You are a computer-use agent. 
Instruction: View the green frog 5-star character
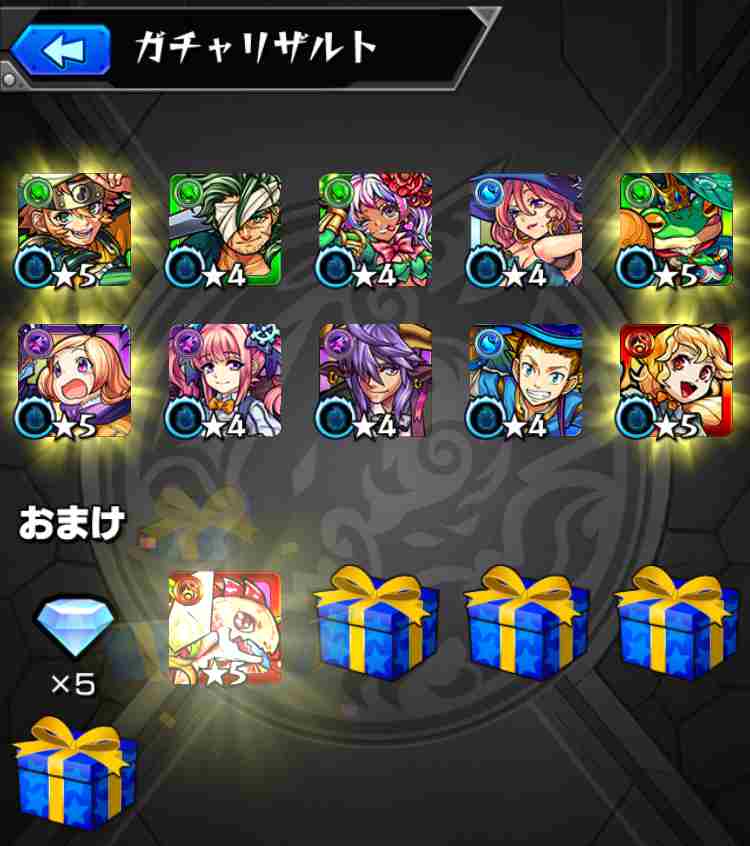(675, 231)
